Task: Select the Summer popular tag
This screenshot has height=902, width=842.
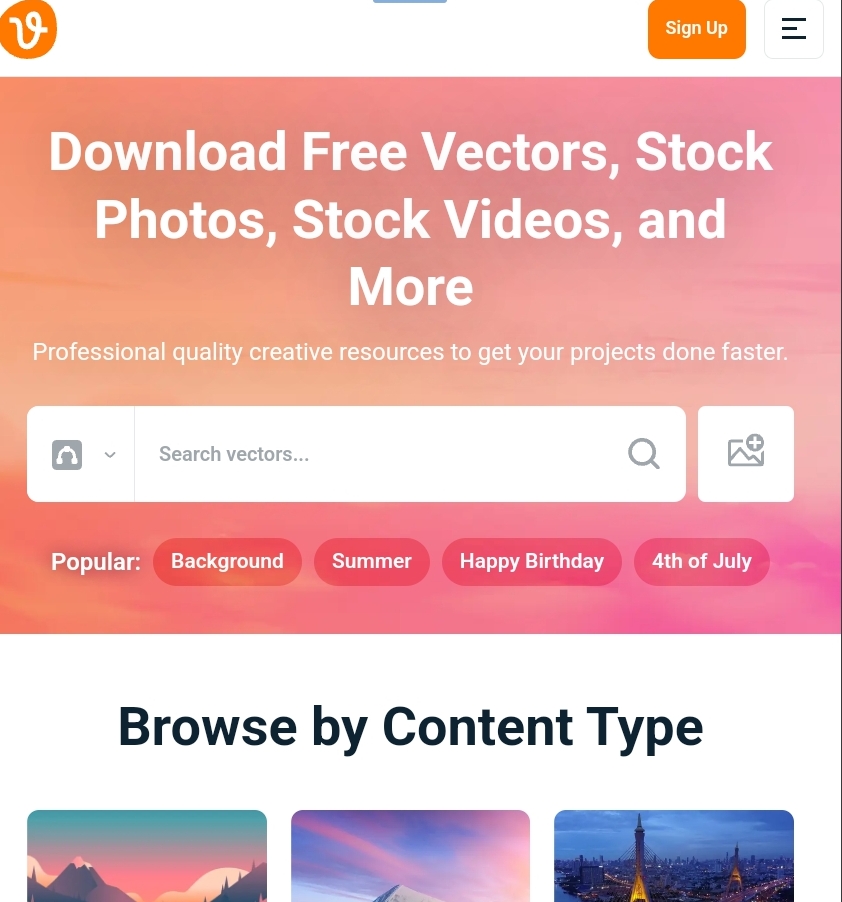Action: (372, 561)
